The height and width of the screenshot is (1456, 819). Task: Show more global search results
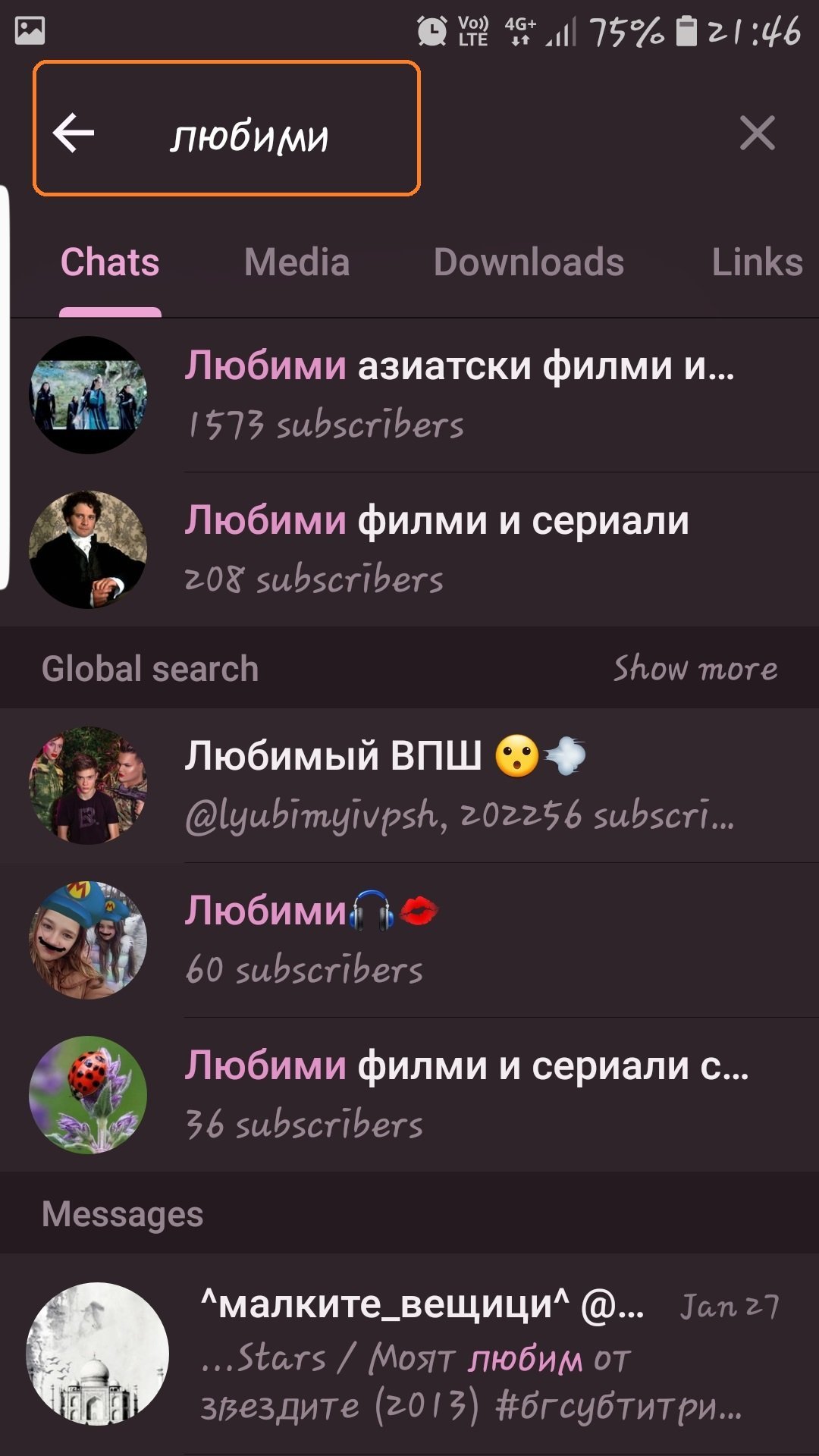pyautogui.click(x=695, y=669)
